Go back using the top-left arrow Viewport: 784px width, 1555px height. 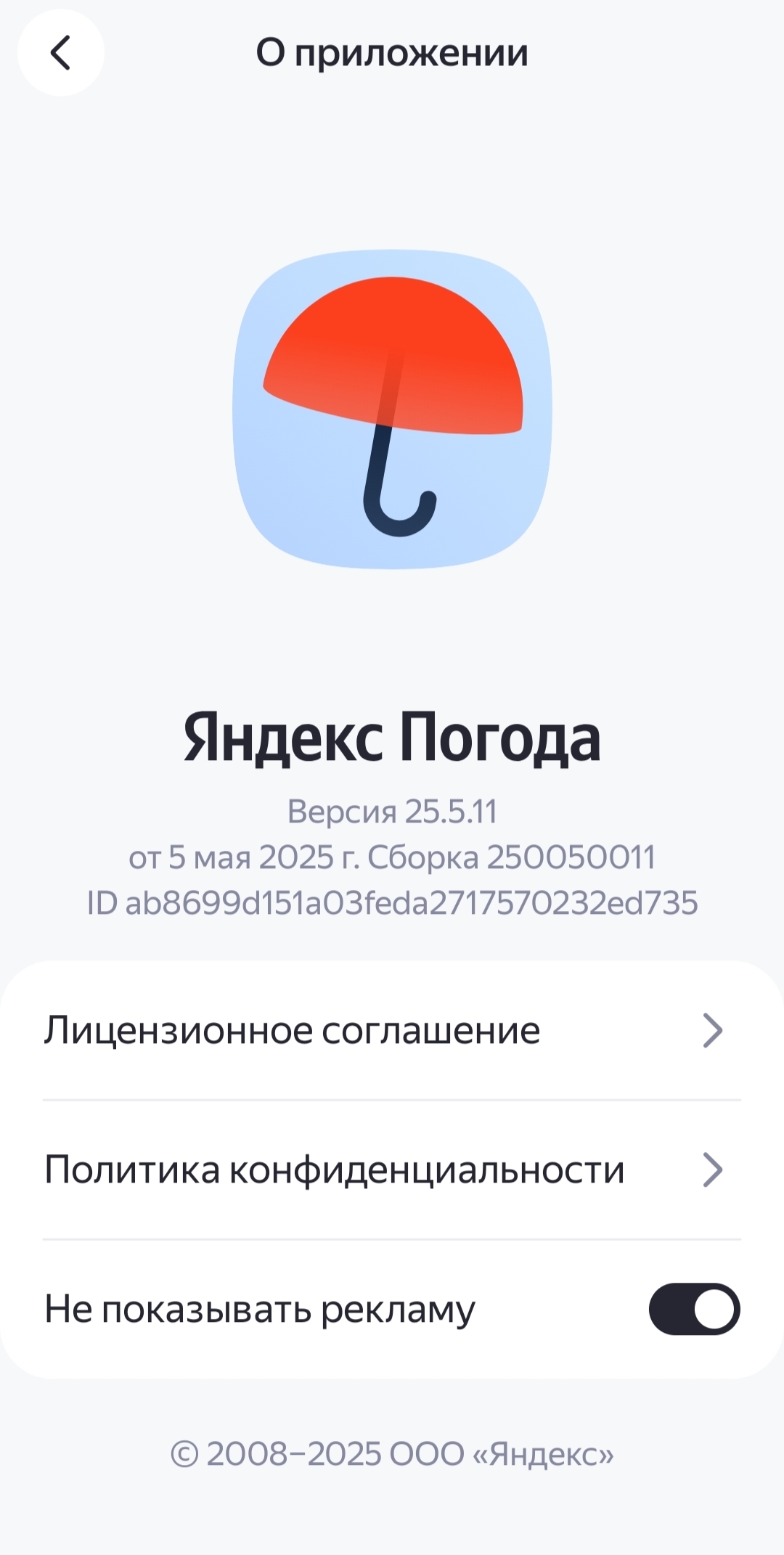[61, 52]
